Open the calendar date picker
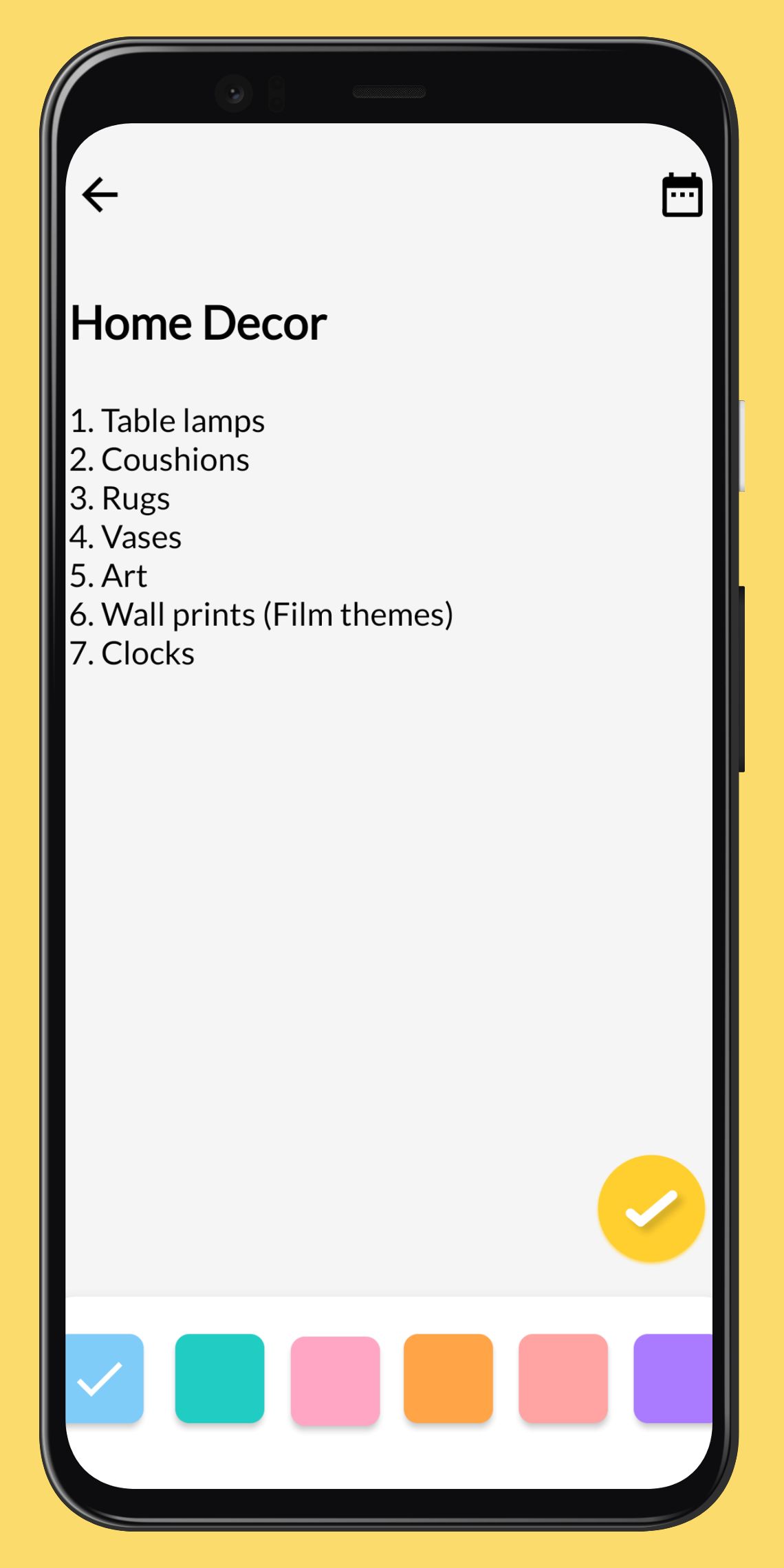The image size is (784, 1568). tap(682, 195)
